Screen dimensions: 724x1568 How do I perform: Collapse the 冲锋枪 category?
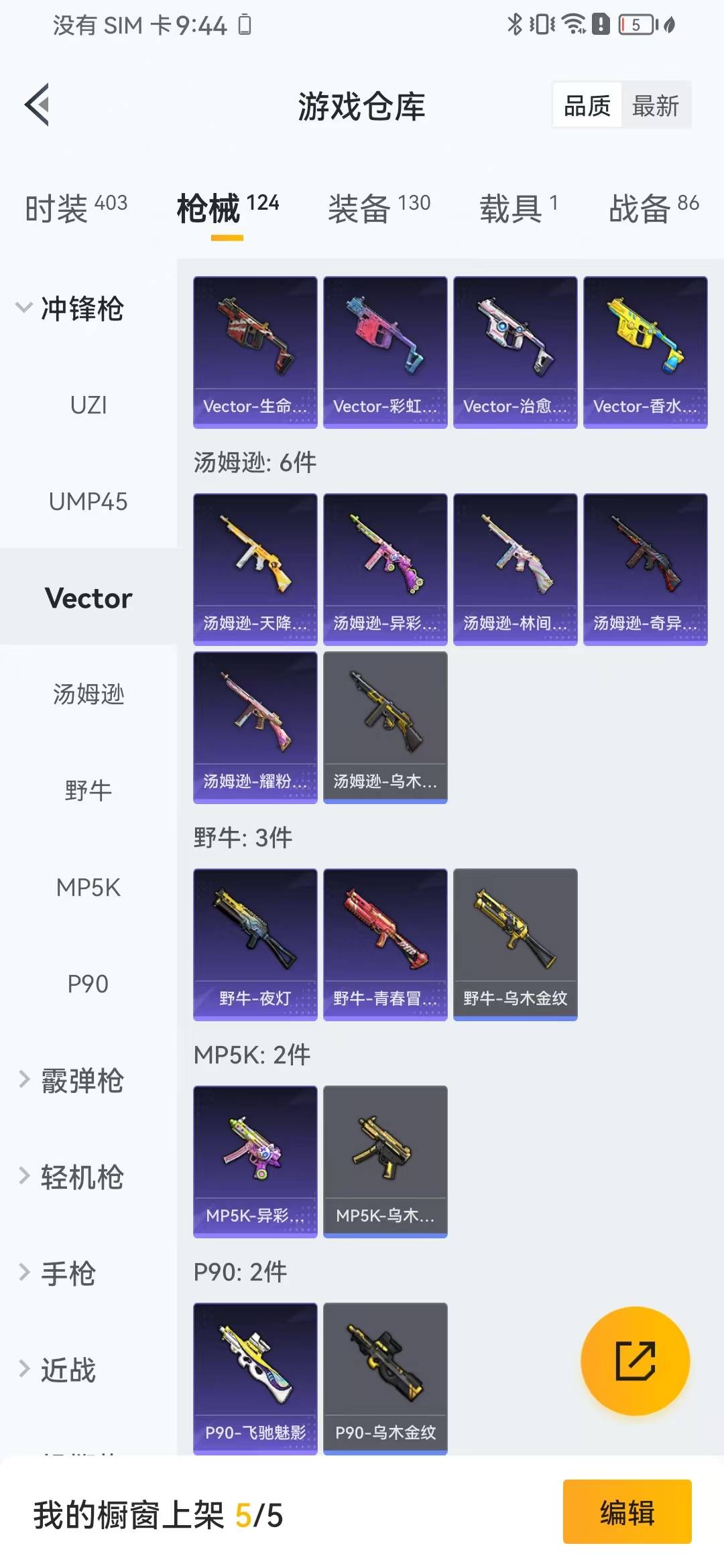point(70,308)
